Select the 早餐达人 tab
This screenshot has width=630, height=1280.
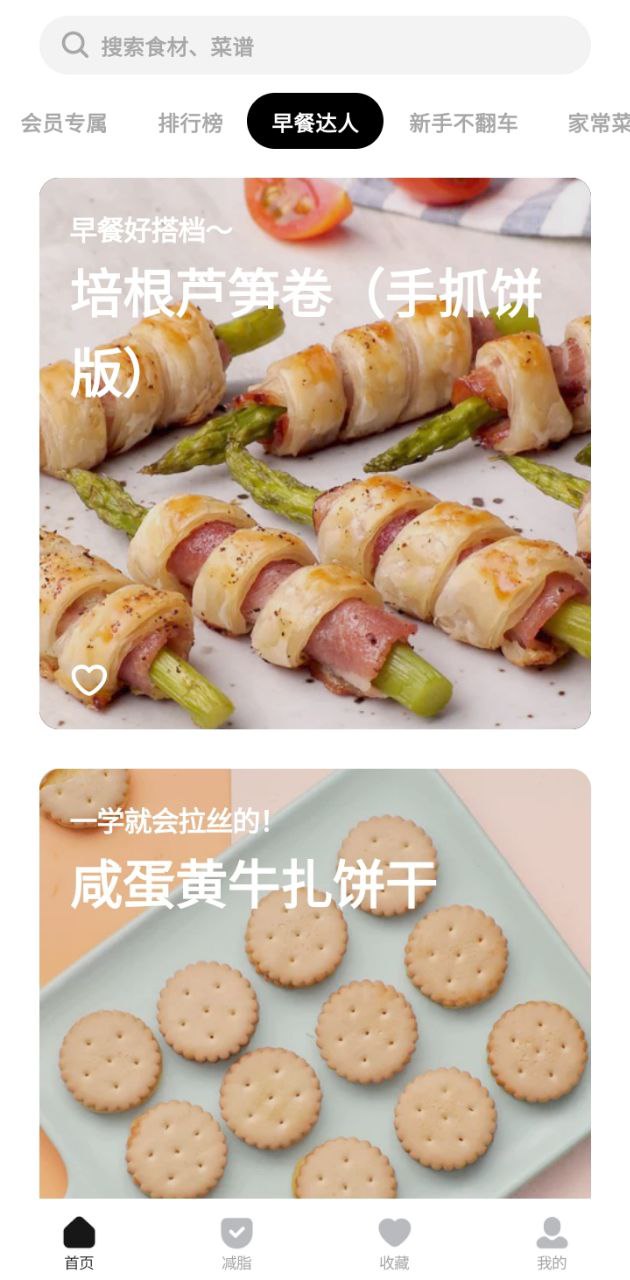click(315, 122)
